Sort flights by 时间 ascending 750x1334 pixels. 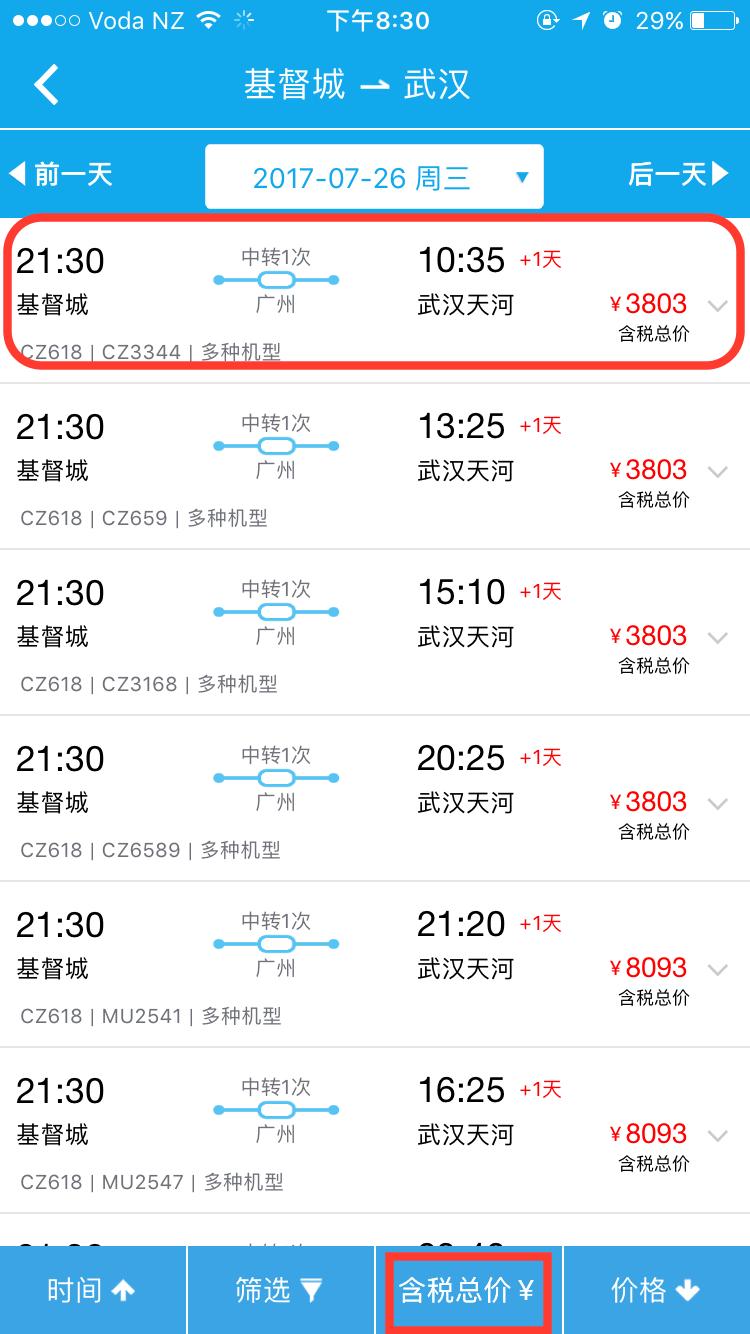pos(92,1290)
